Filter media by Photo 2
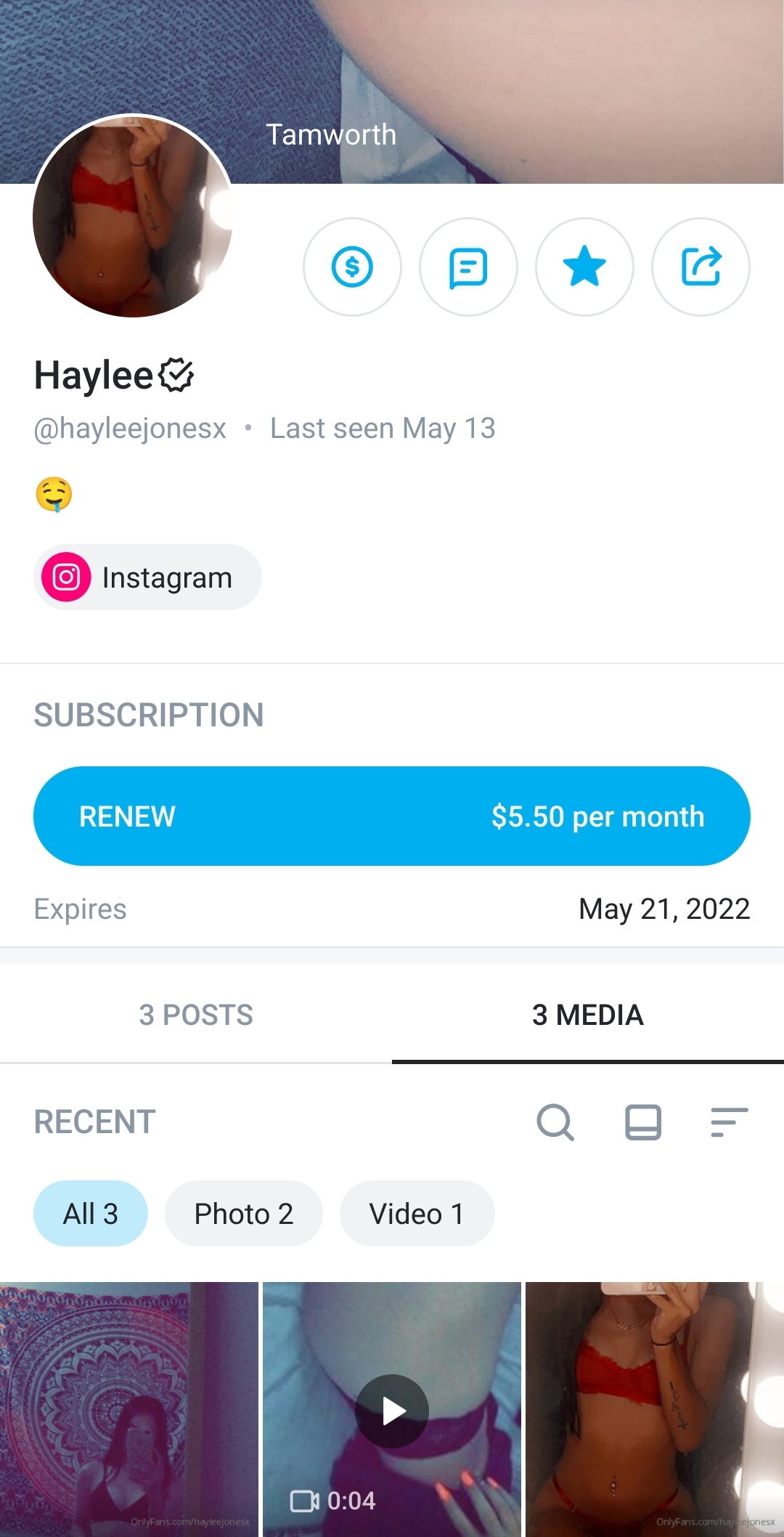The width and height of the screenshot is (784, 1537). [244, 1214]
